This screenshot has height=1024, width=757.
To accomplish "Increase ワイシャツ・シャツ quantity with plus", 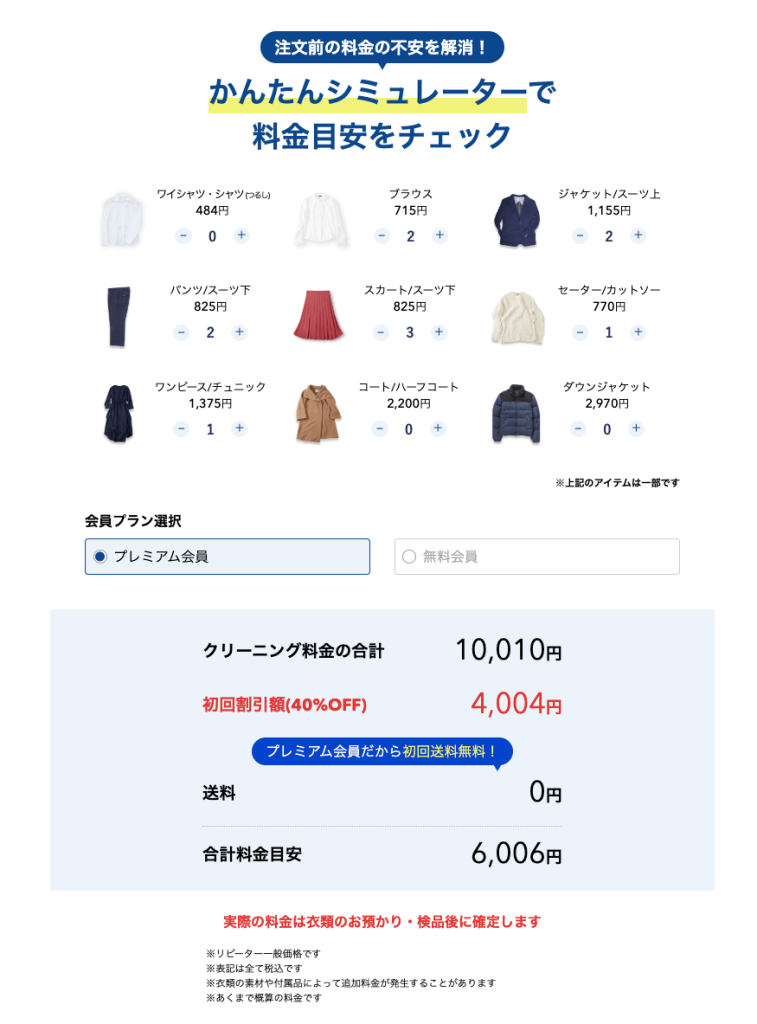I will pyautogui.click(x=241, y=236).
